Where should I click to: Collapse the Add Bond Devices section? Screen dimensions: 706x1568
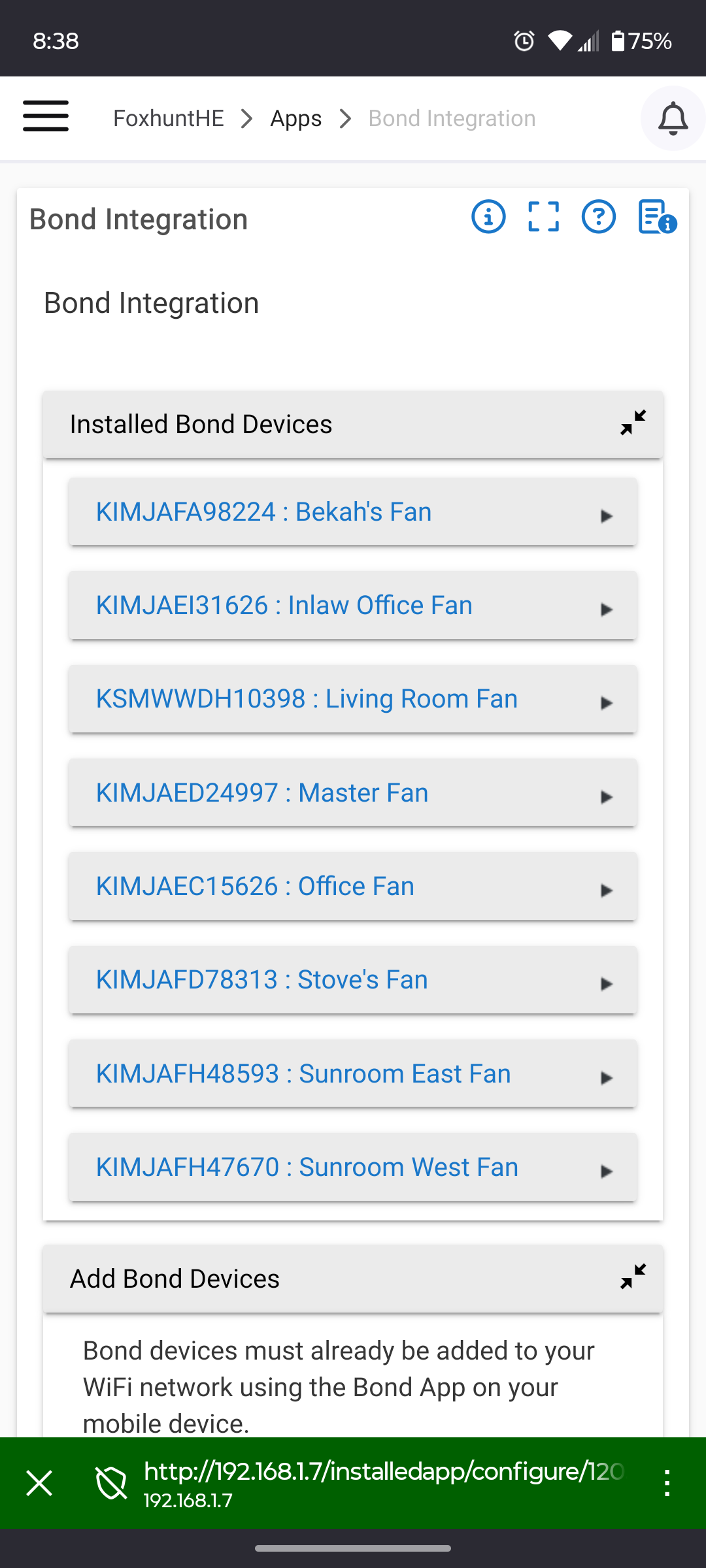point(633,1277)
